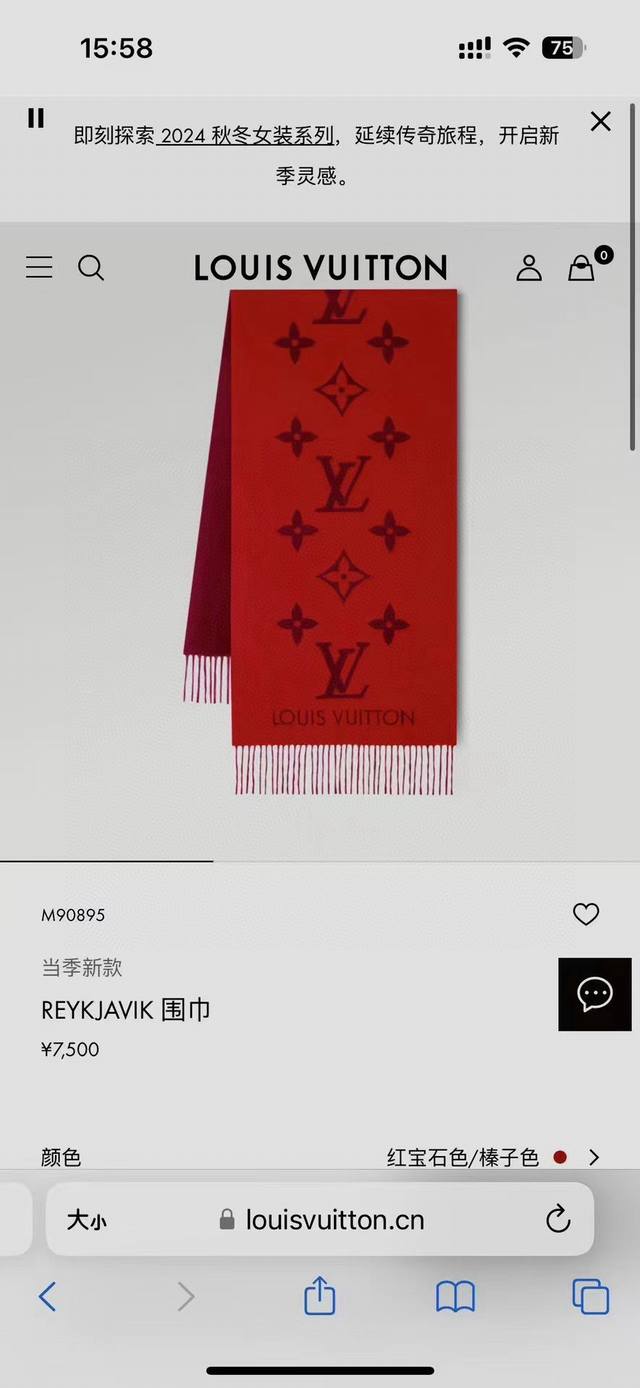
Task: Open the account profile icon
Action: (x=528, y=267)
